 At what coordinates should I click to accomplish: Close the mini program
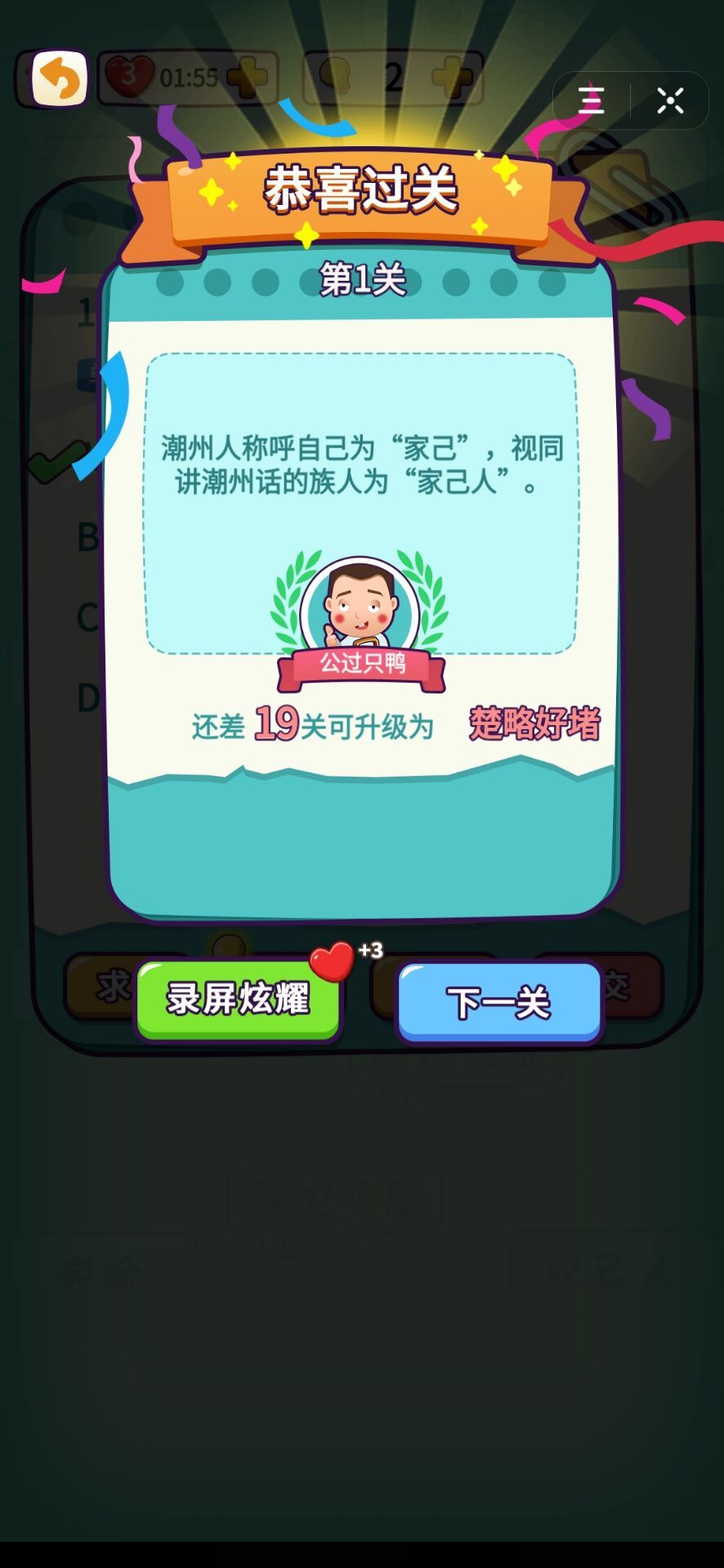[670, 100]
